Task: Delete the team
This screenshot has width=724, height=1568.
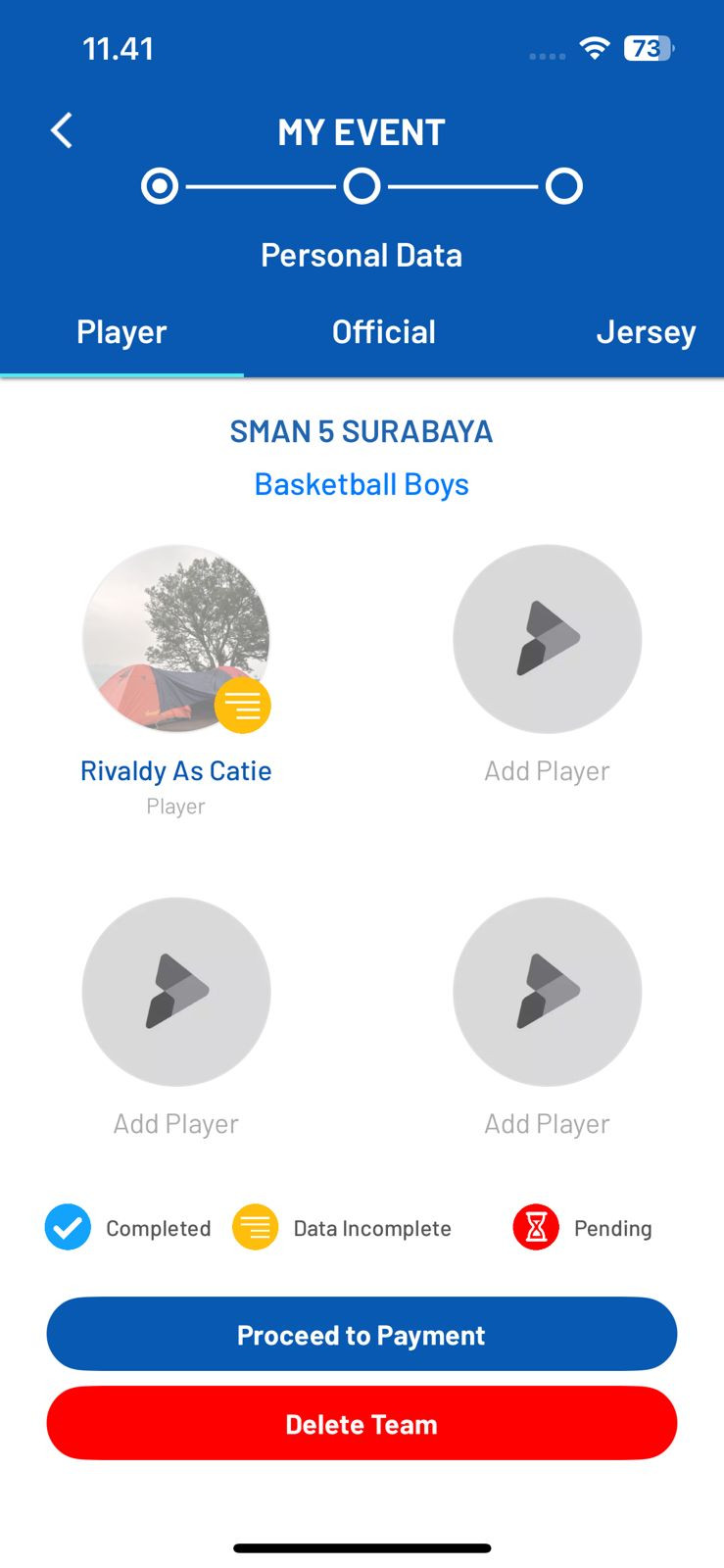Action: 362,1424
